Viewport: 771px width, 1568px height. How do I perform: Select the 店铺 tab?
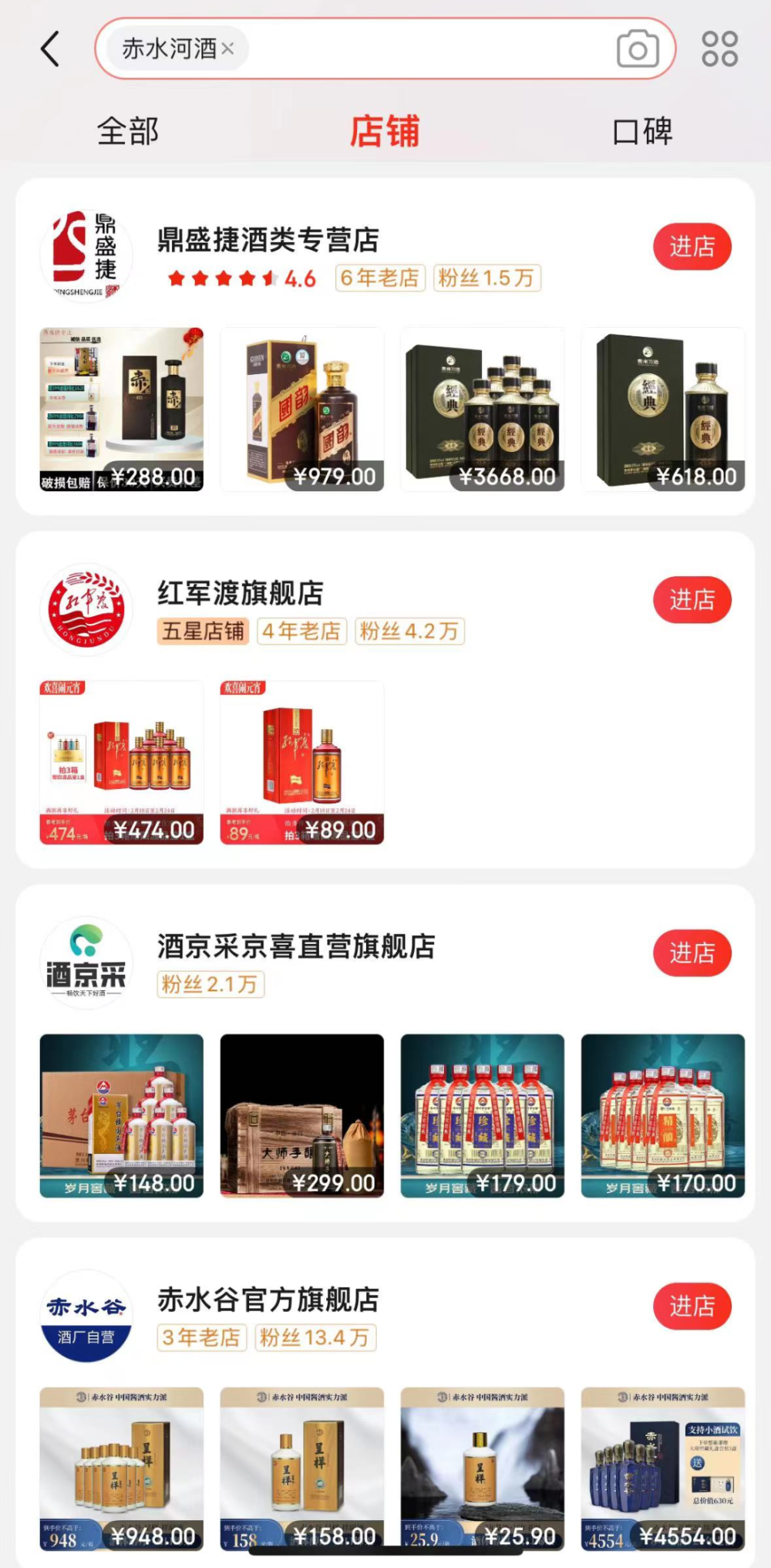(385, 131)
